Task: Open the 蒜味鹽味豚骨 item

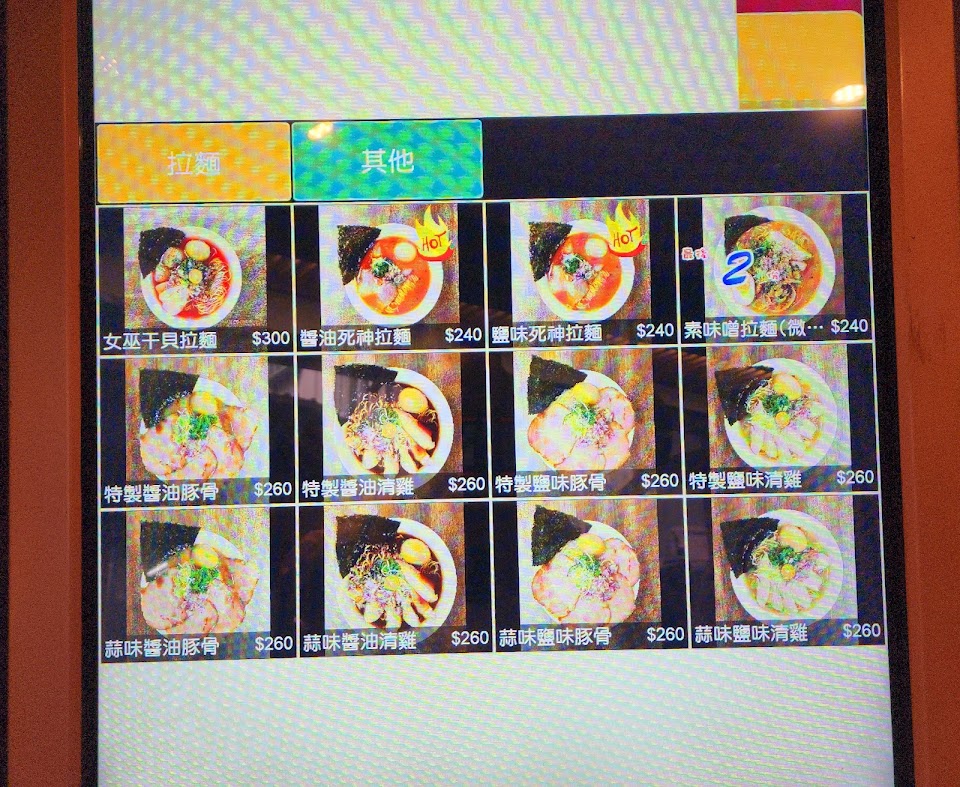Action: click(x=588, y=576)
